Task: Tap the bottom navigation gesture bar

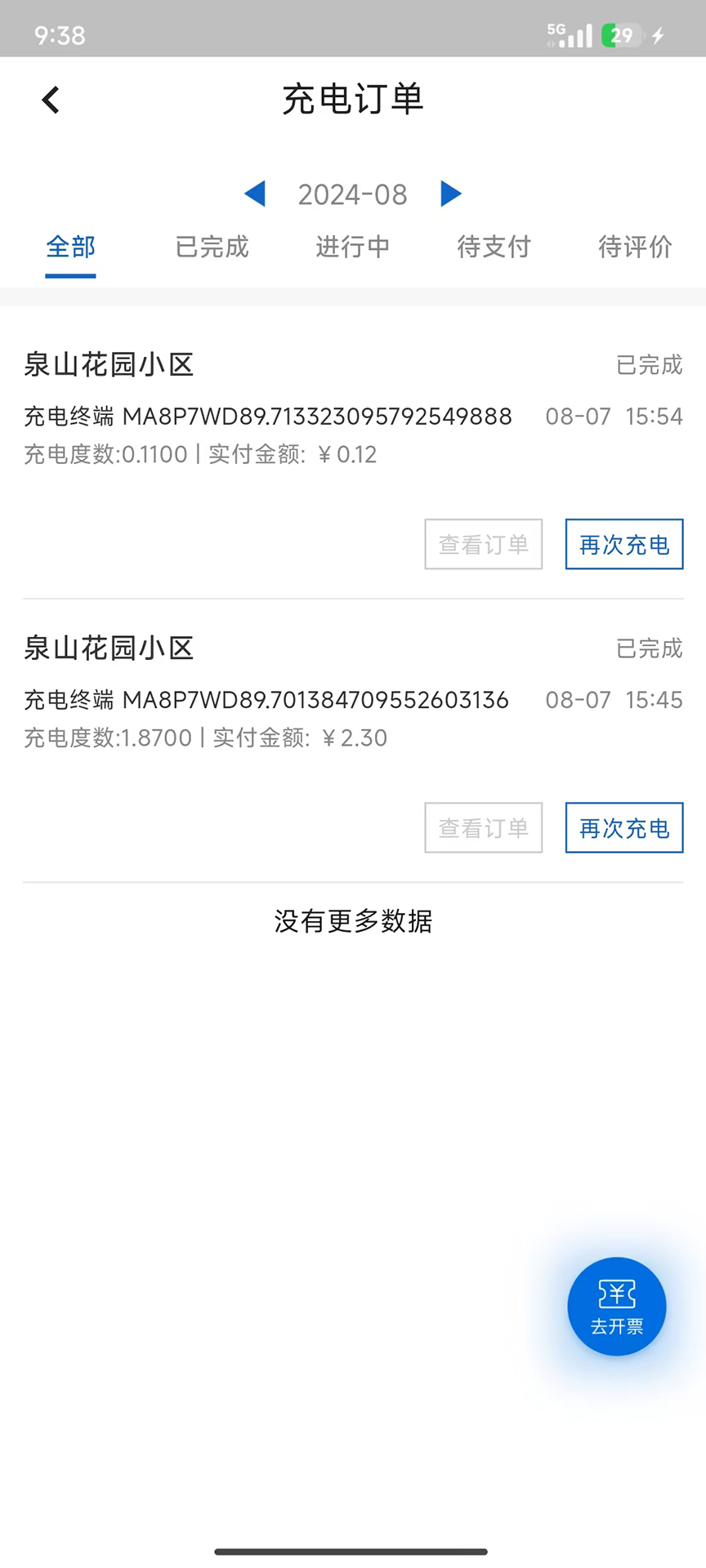Action: pos(353,1551)
